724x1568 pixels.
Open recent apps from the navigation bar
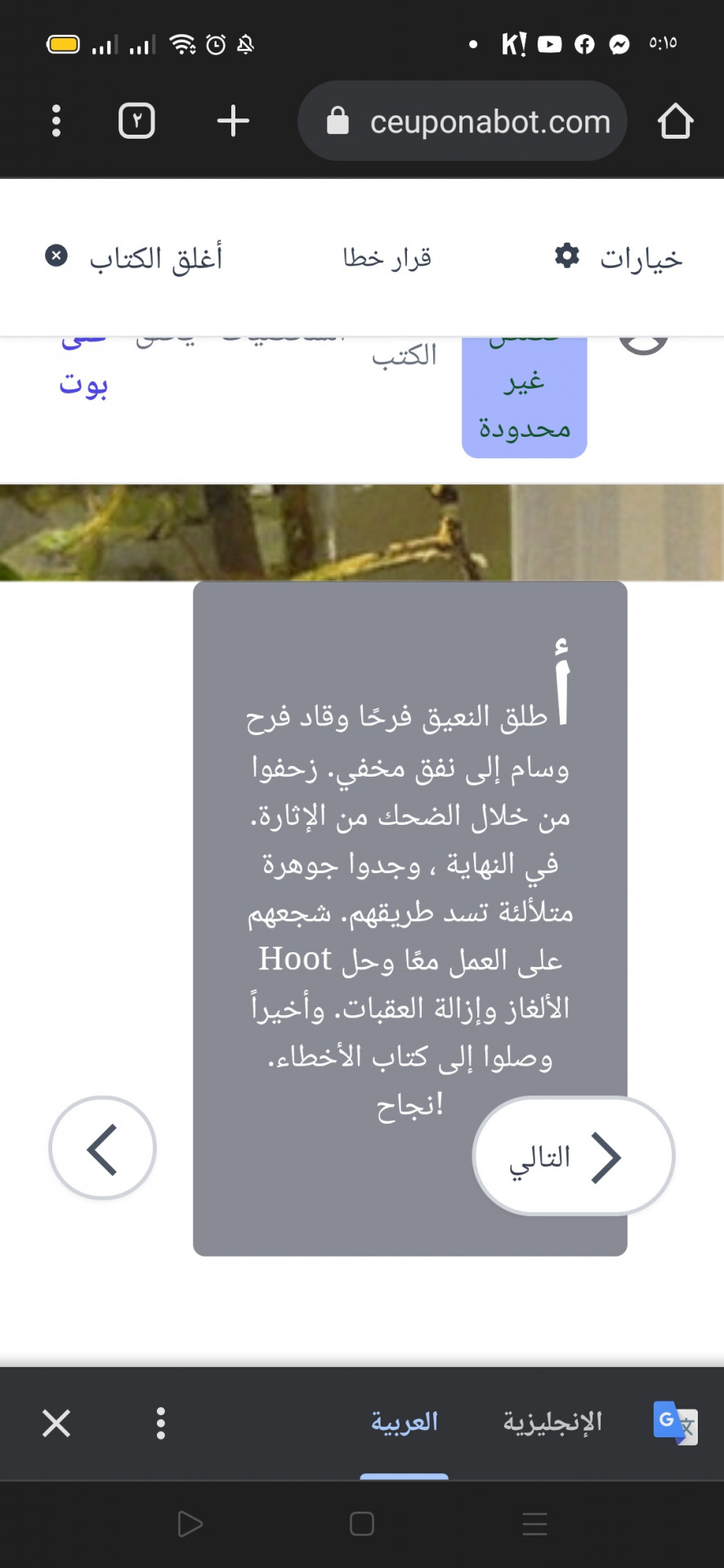[534, 1524]
